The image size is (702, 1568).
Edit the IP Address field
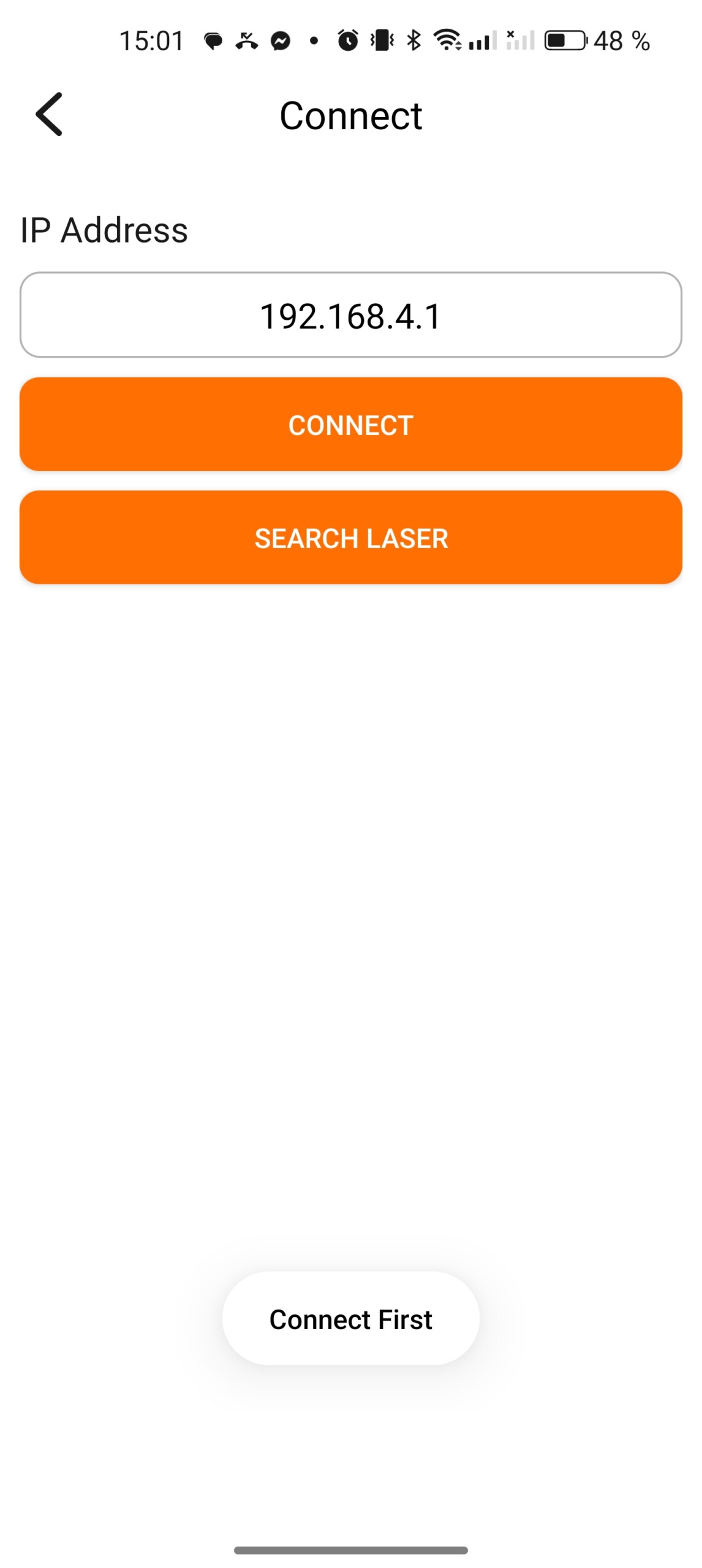click(x=351, y=315)
